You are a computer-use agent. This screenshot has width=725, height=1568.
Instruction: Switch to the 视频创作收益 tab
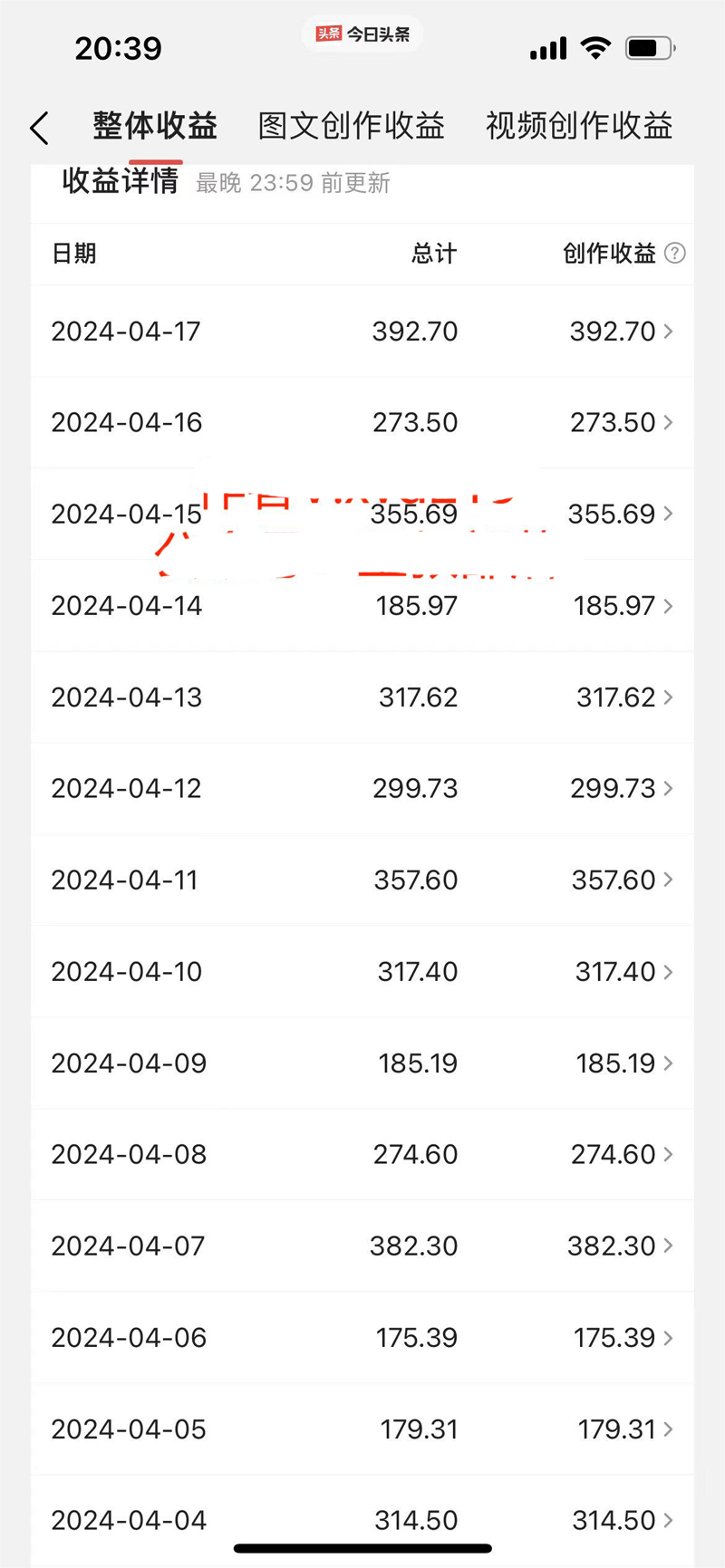(579, 126)
